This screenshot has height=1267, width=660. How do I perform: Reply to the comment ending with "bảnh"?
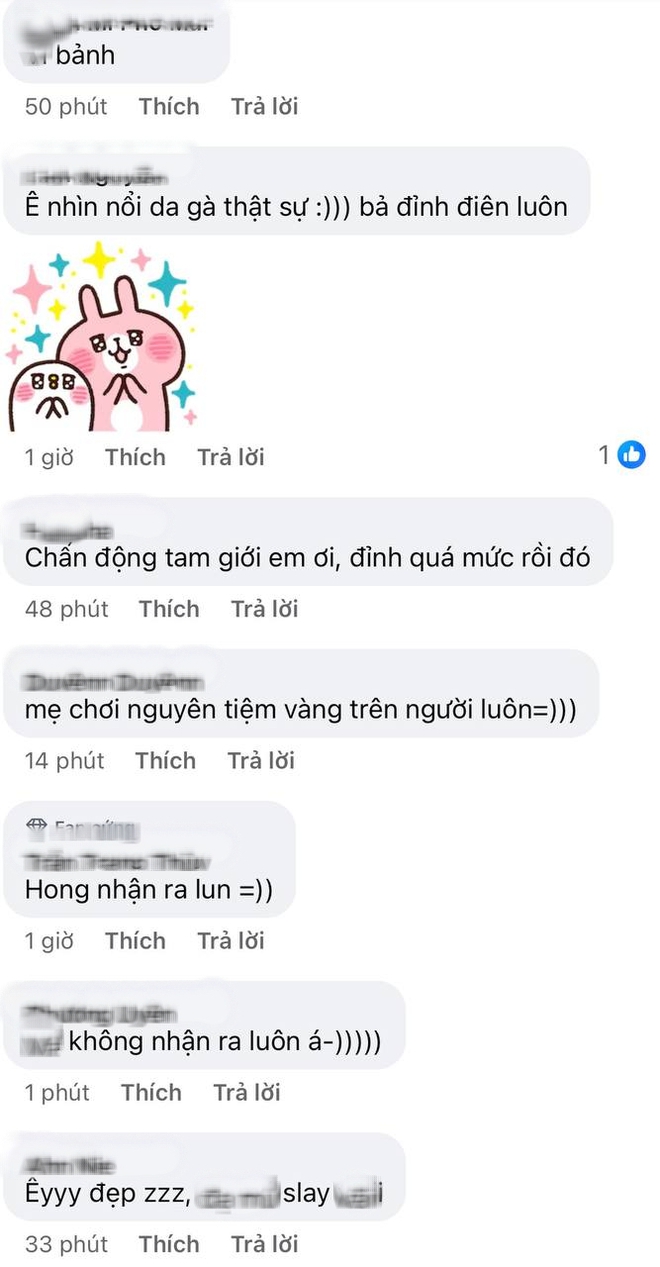pos(264,106)
